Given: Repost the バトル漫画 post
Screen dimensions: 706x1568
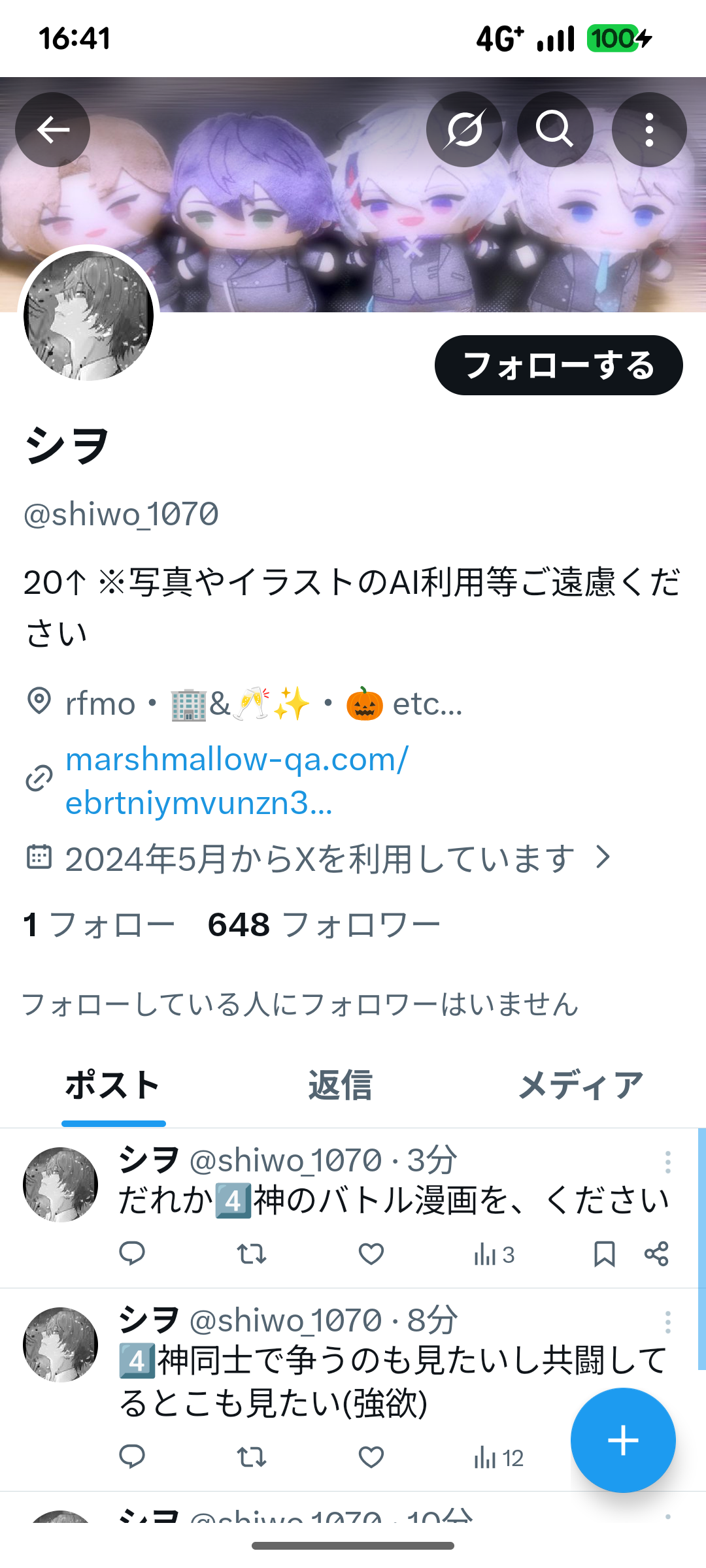Looking at the screenshot, I should (x=251, y=1253).
